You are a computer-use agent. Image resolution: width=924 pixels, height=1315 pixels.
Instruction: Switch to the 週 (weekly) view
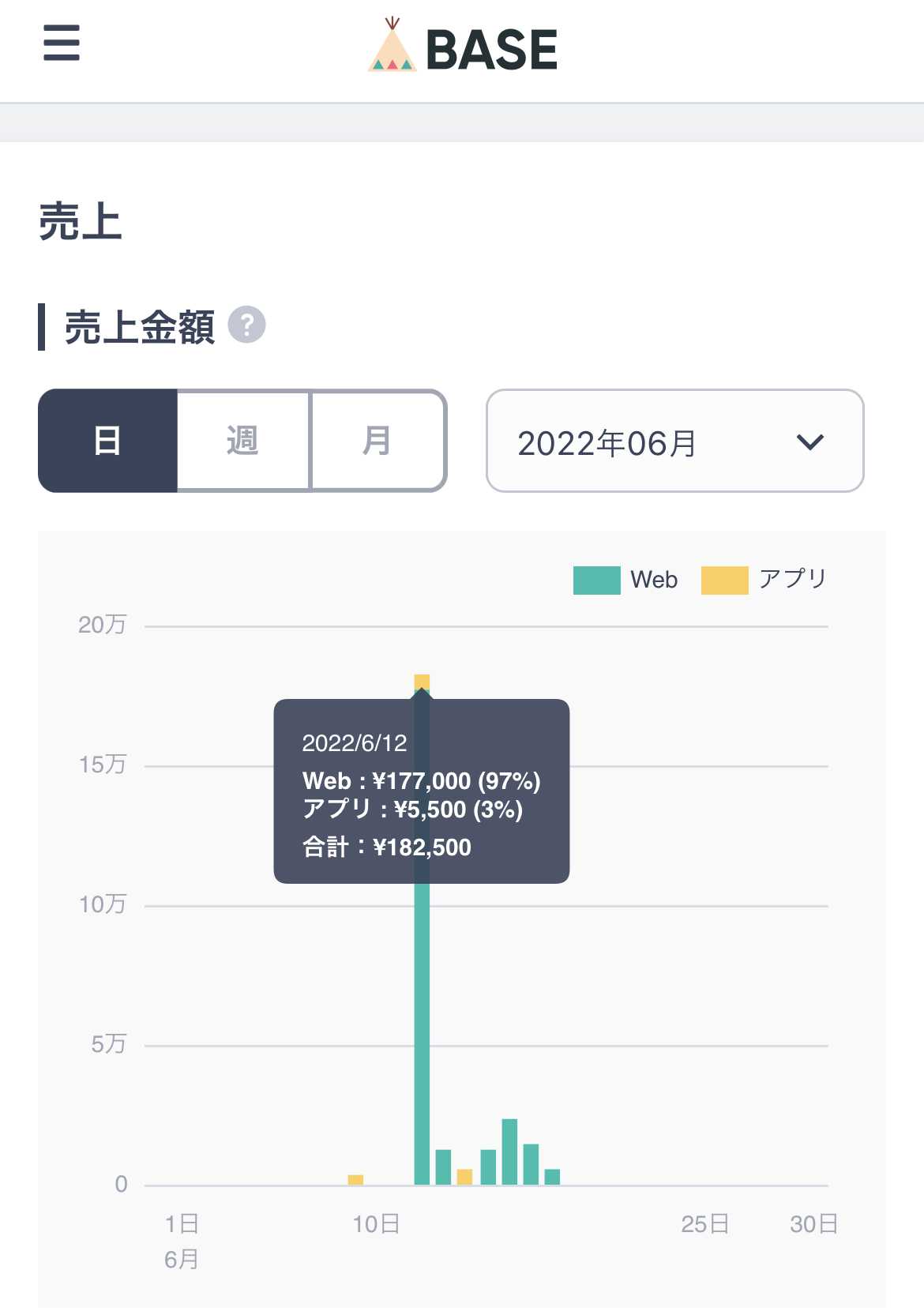pos(242,441)
